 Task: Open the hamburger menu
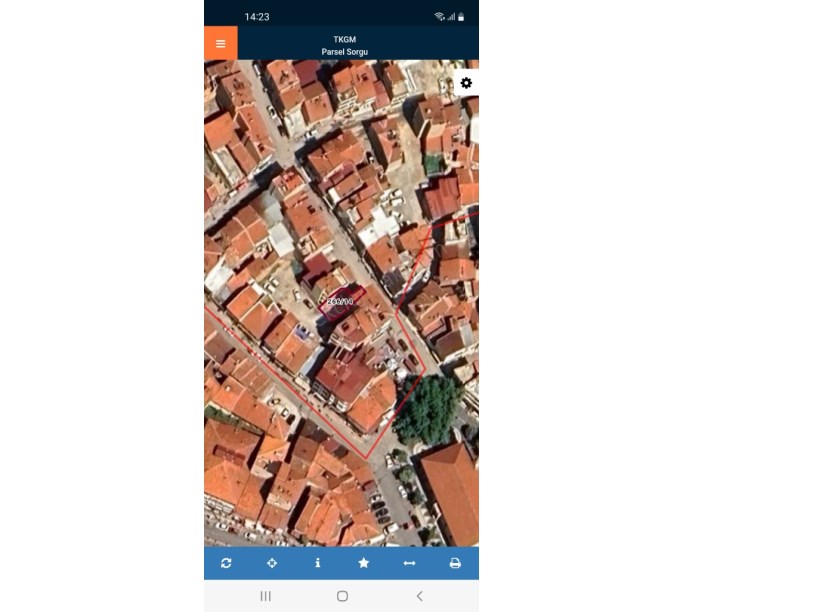(x=221, y=44)
